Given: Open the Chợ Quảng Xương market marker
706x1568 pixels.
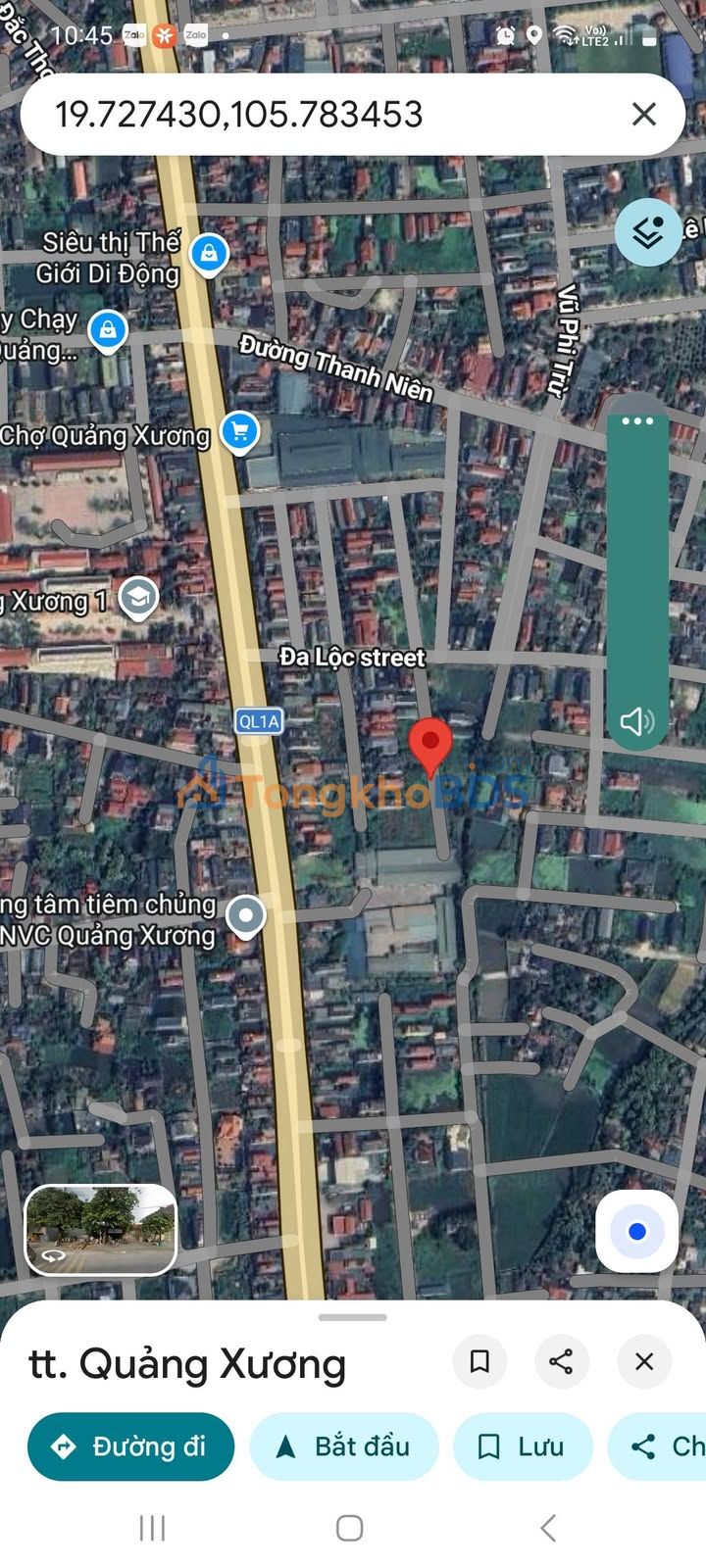Looking at the screenshot, I should pyautogui.click(x=239, y=431).
